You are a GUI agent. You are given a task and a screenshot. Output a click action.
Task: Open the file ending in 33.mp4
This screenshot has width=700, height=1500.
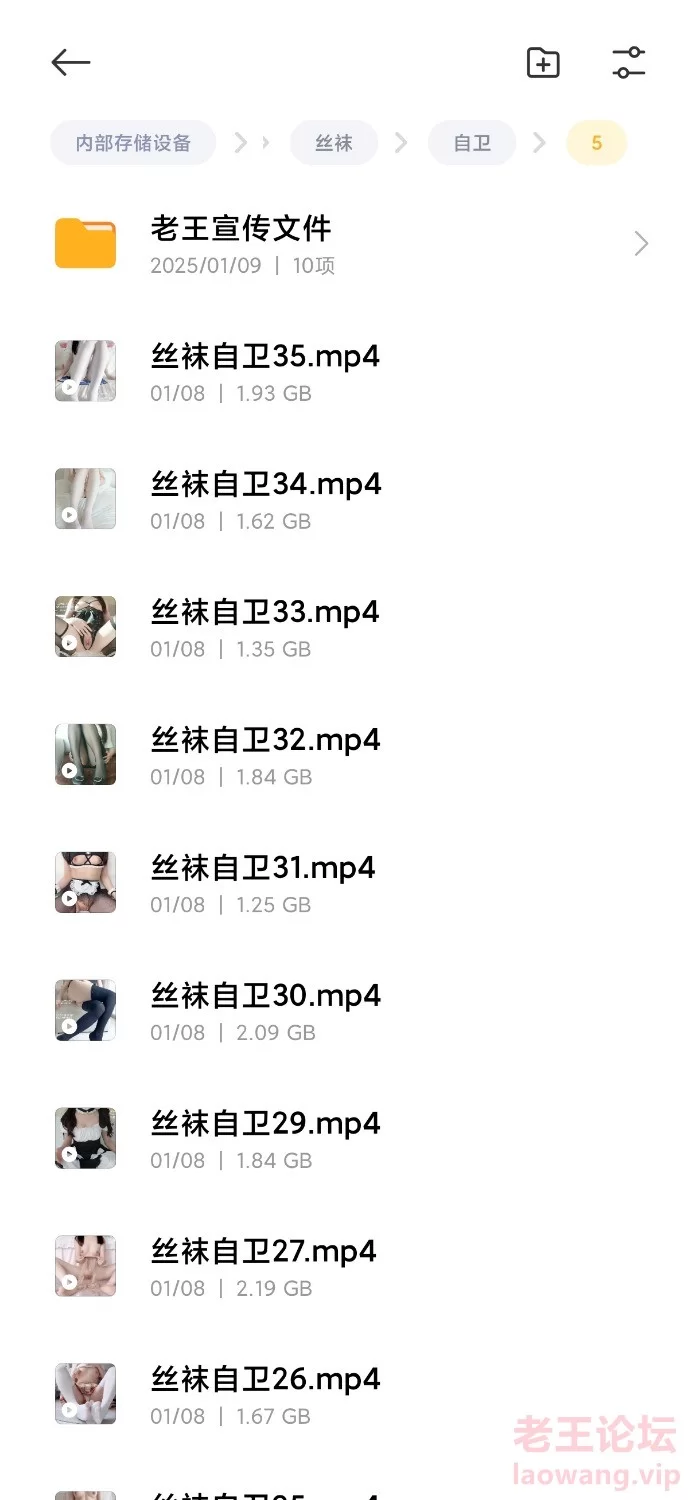(x=265, y=627)
